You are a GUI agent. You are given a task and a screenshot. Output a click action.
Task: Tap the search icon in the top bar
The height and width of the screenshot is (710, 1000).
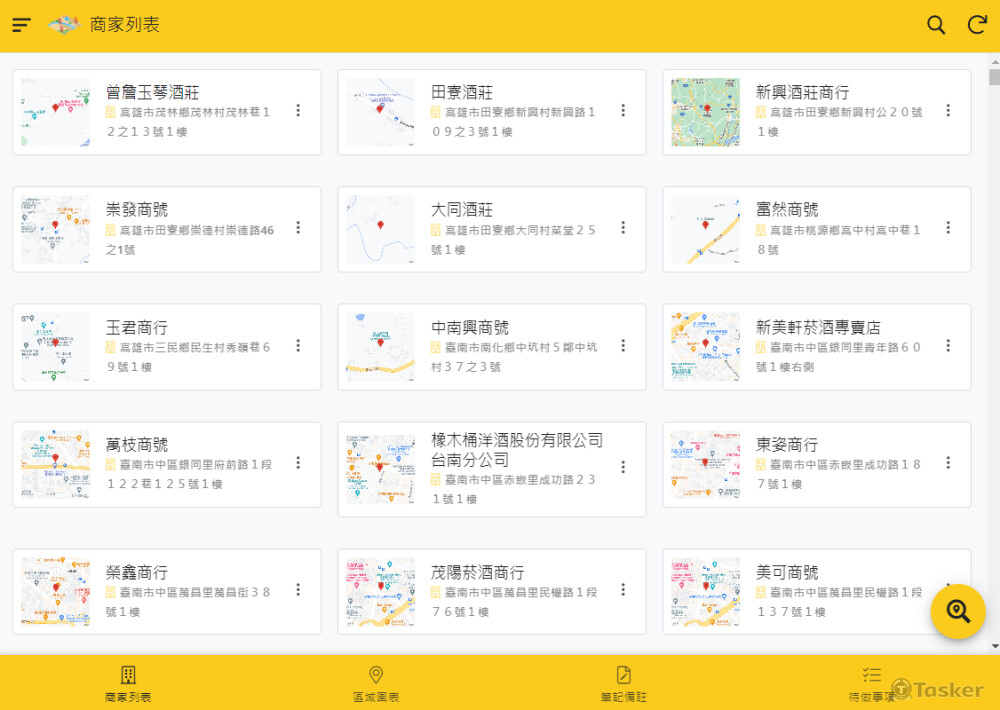click(936, 25)
